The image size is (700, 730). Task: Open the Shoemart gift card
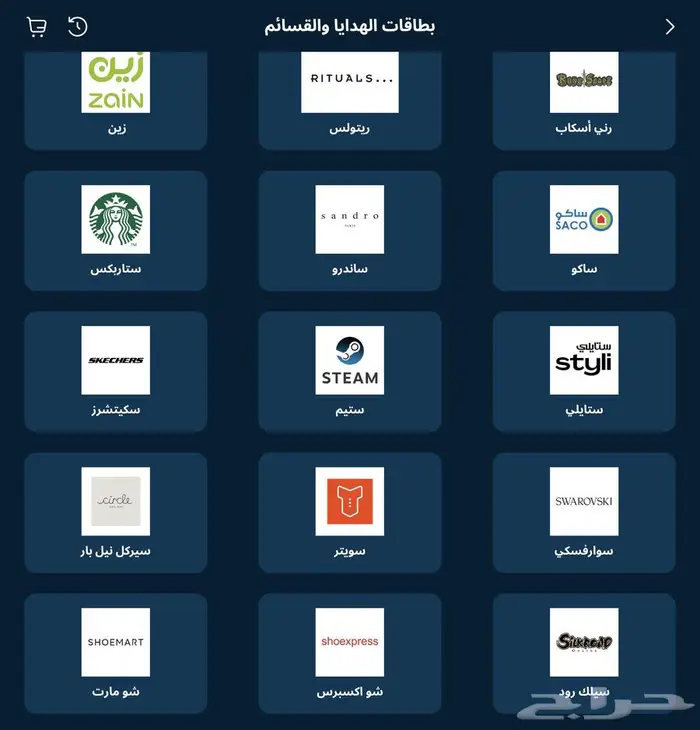pyautogui.click(x=116, y=653)
